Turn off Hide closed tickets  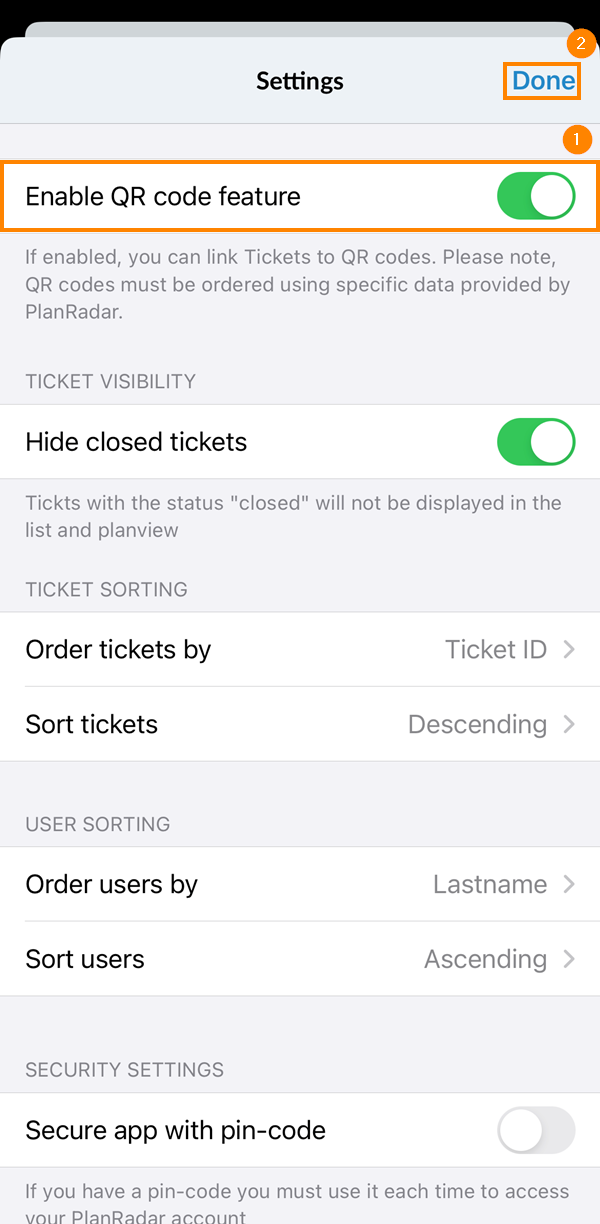coord(536,442)
